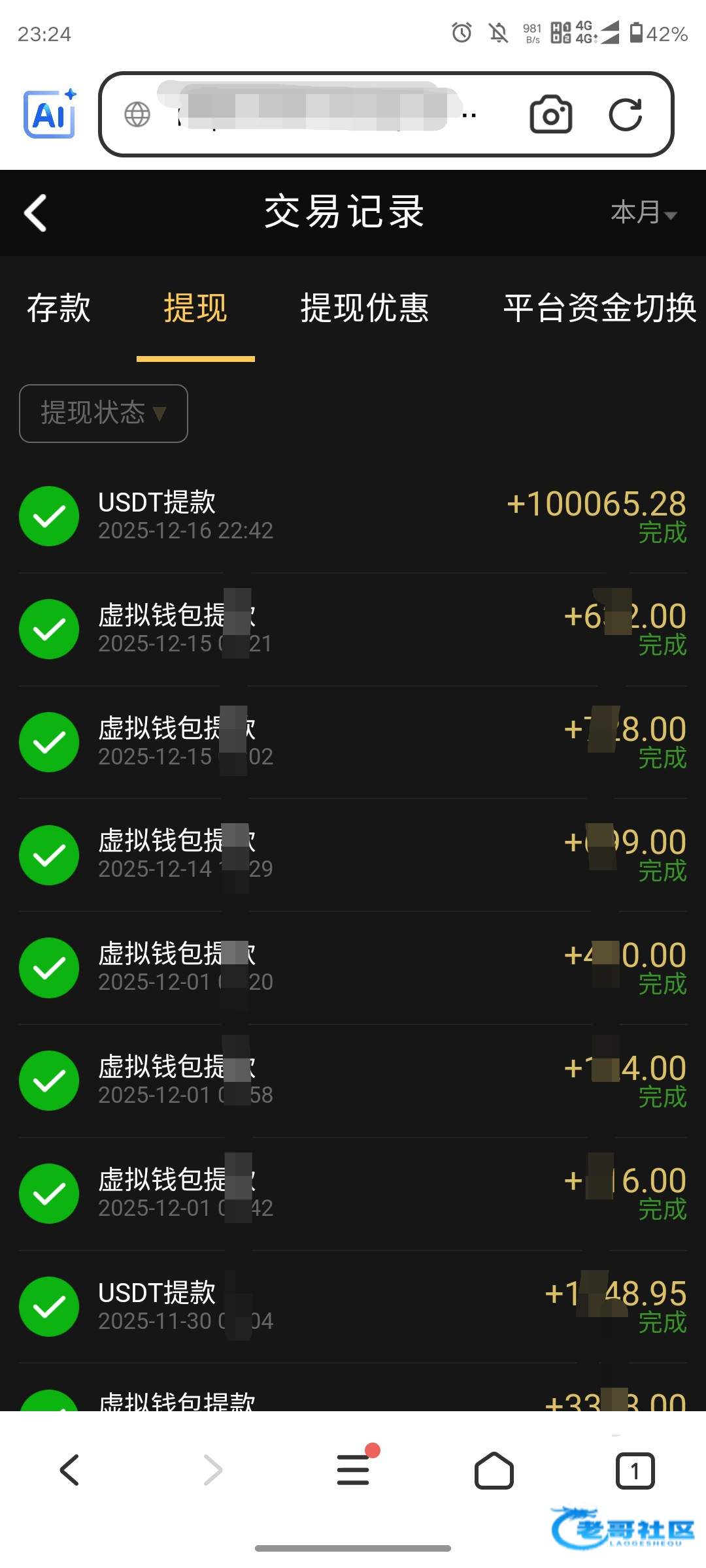Switch to the 提现优惠 tab
706x1568 pixels.
(364, 308)
